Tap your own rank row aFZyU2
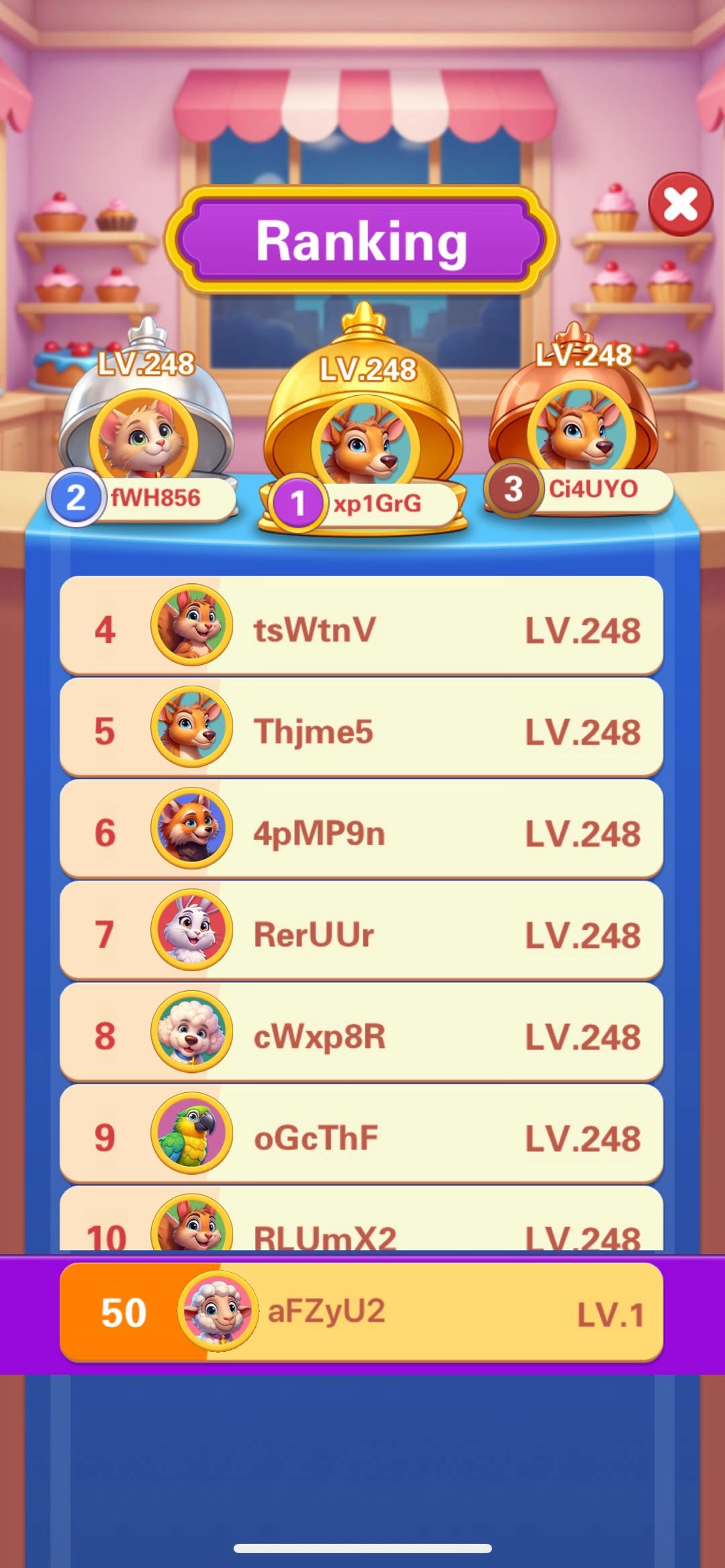725x1568 pixels. point(361,1312)
